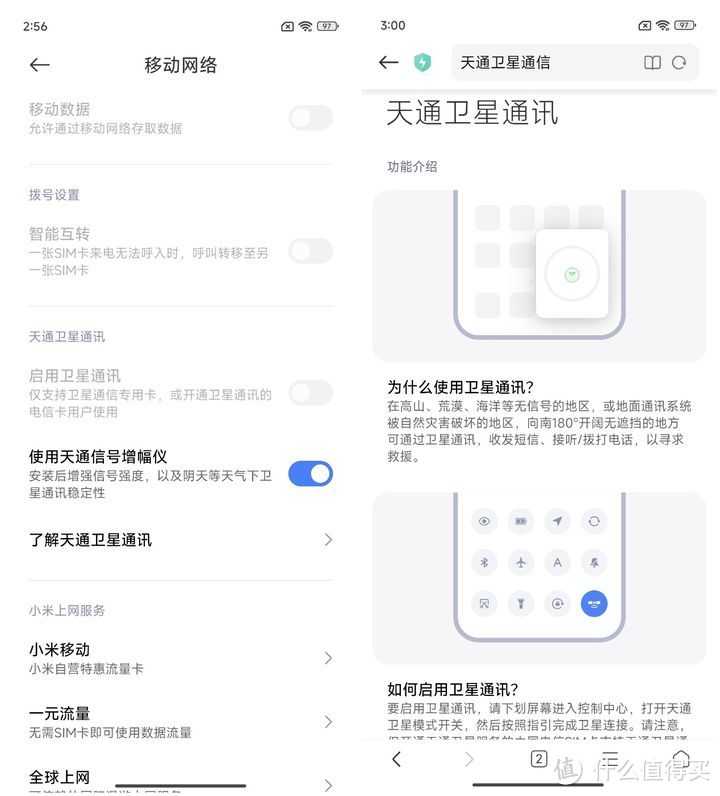Tap the home icon in the browser bottom bar
This screenshot has width=720, height=796.
click(x=681, y=759)
